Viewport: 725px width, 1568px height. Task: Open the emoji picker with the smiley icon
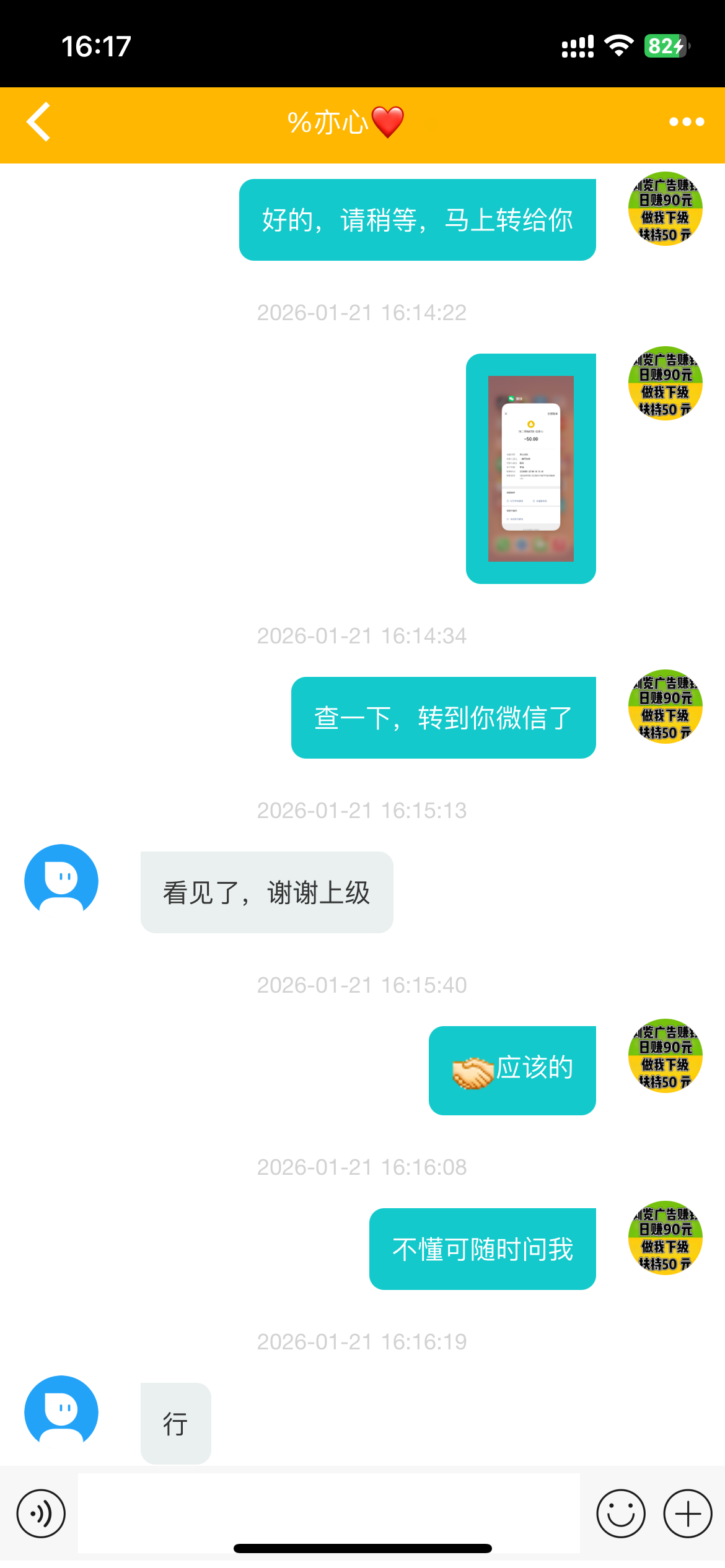click(622, 1514)
